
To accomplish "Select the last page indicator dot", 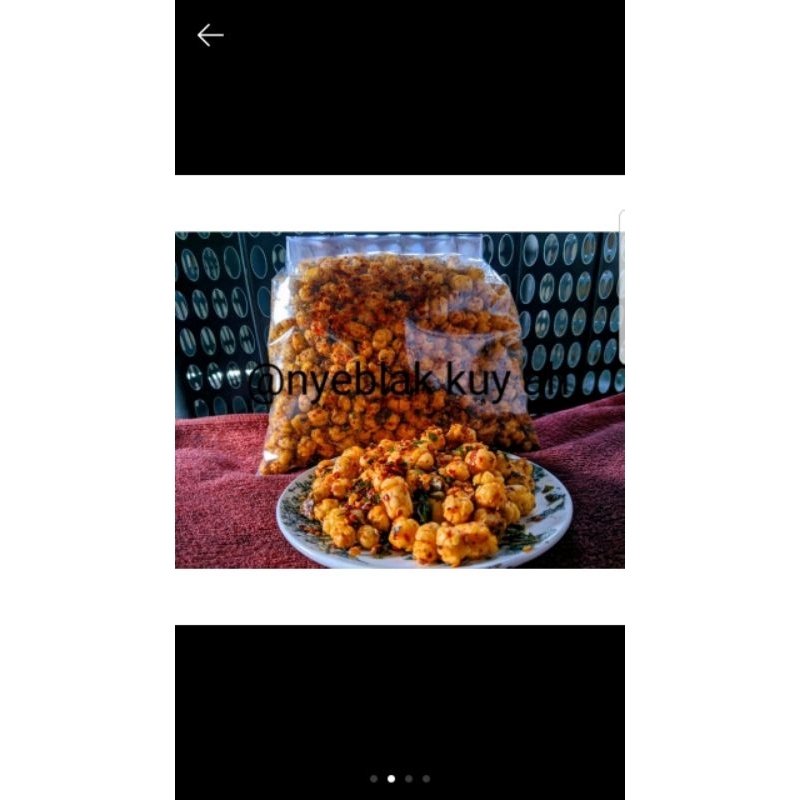I will click(426, 778).
